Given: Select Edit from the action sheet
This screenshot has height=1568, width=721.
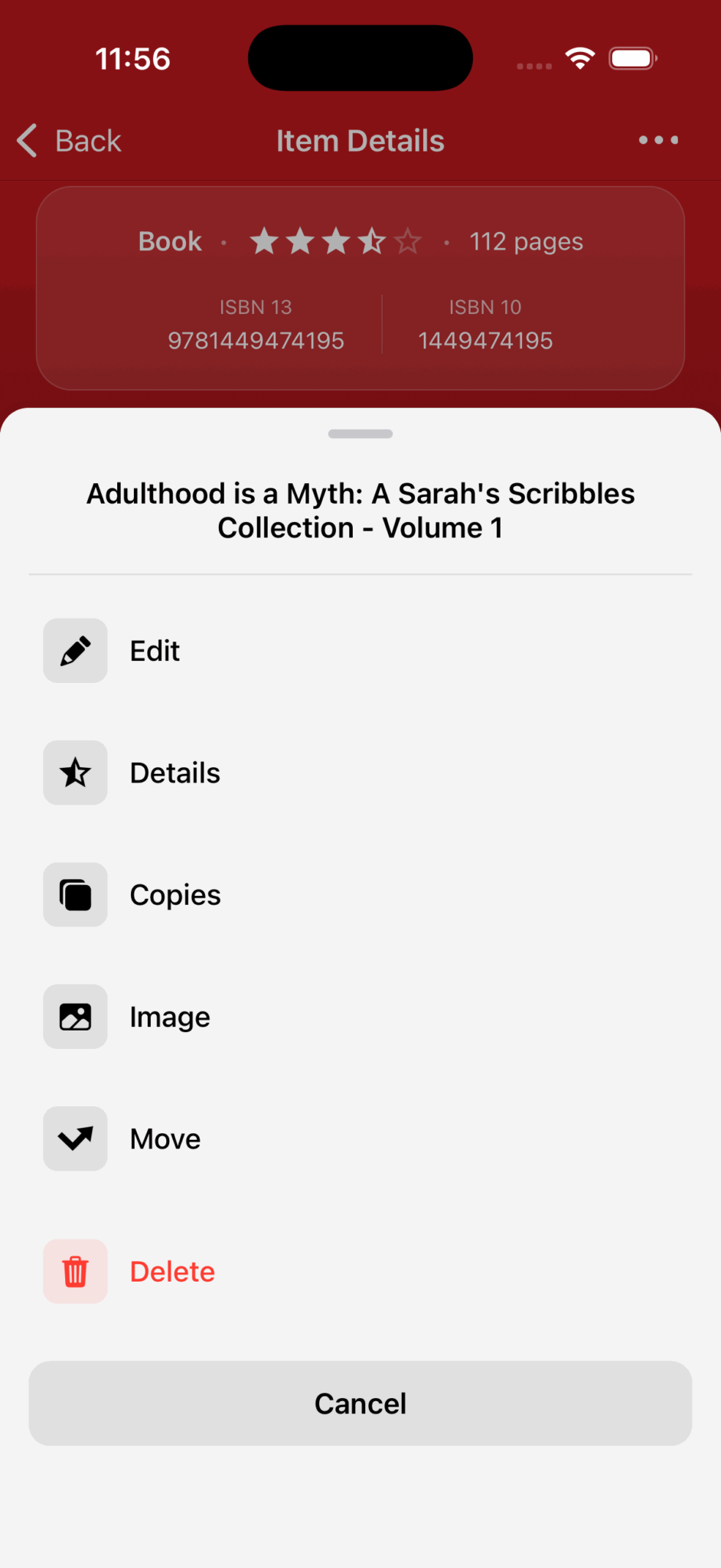Looking at the screenshot, I should tap(155, 650).
